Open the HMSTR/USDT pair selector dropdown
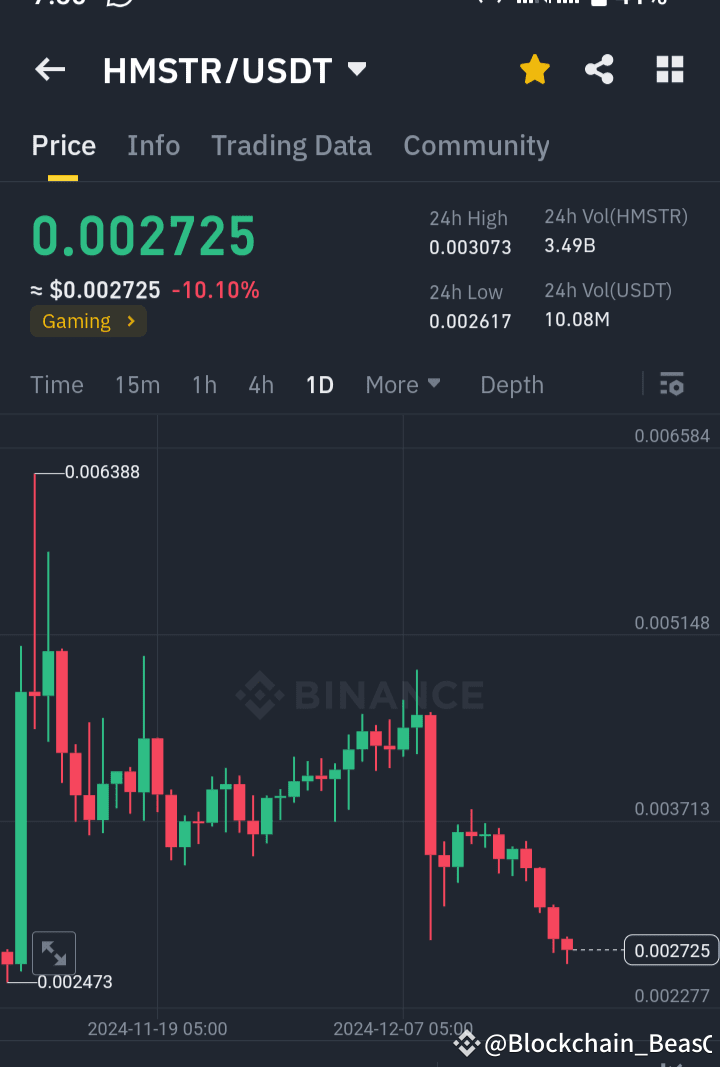This screenshot has height=1067, width=720. tap(356, 69)
